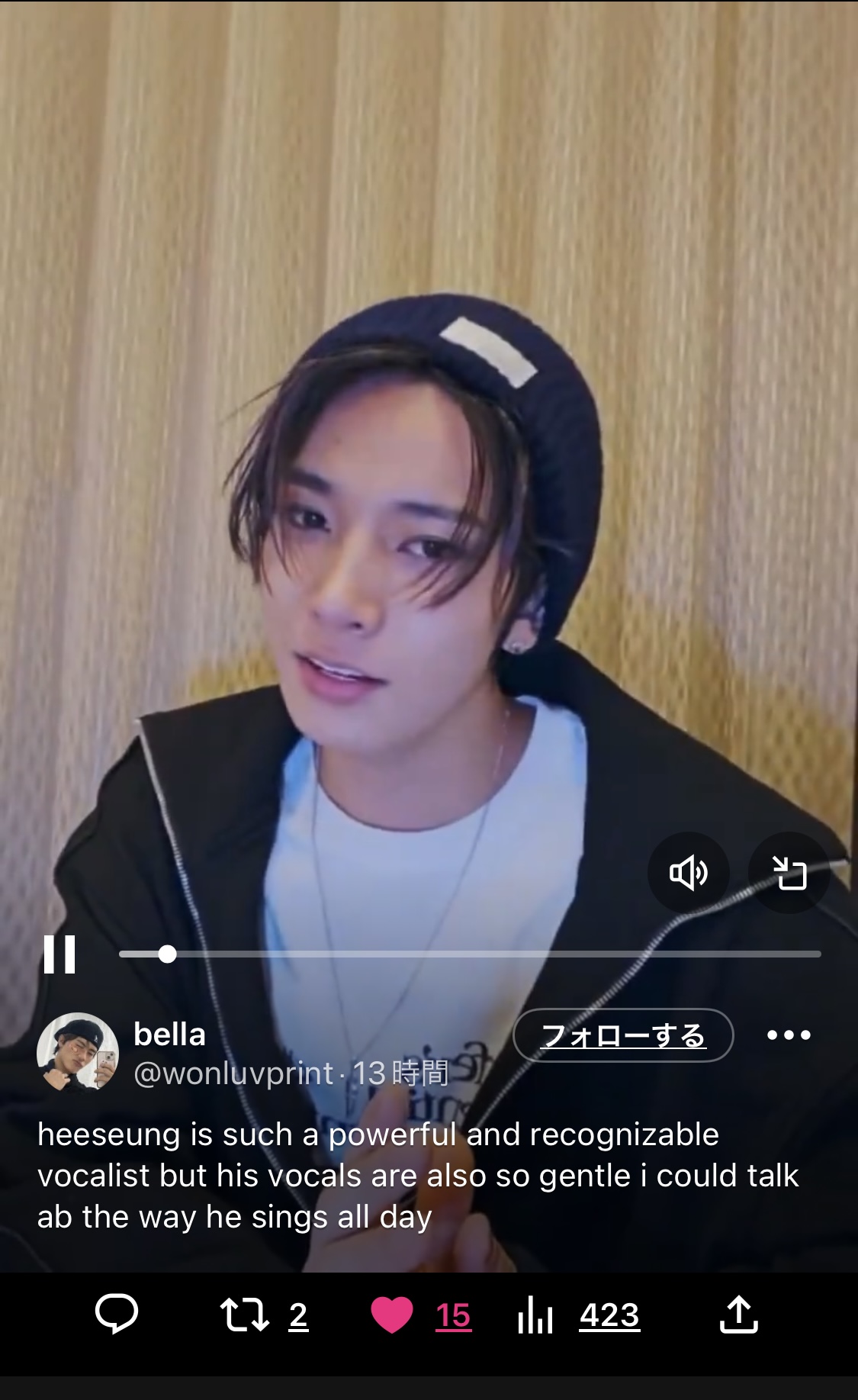This screenshot has height=1400, width=858.
Task: Pause the playing video
Action: click(x=59, y=954)
